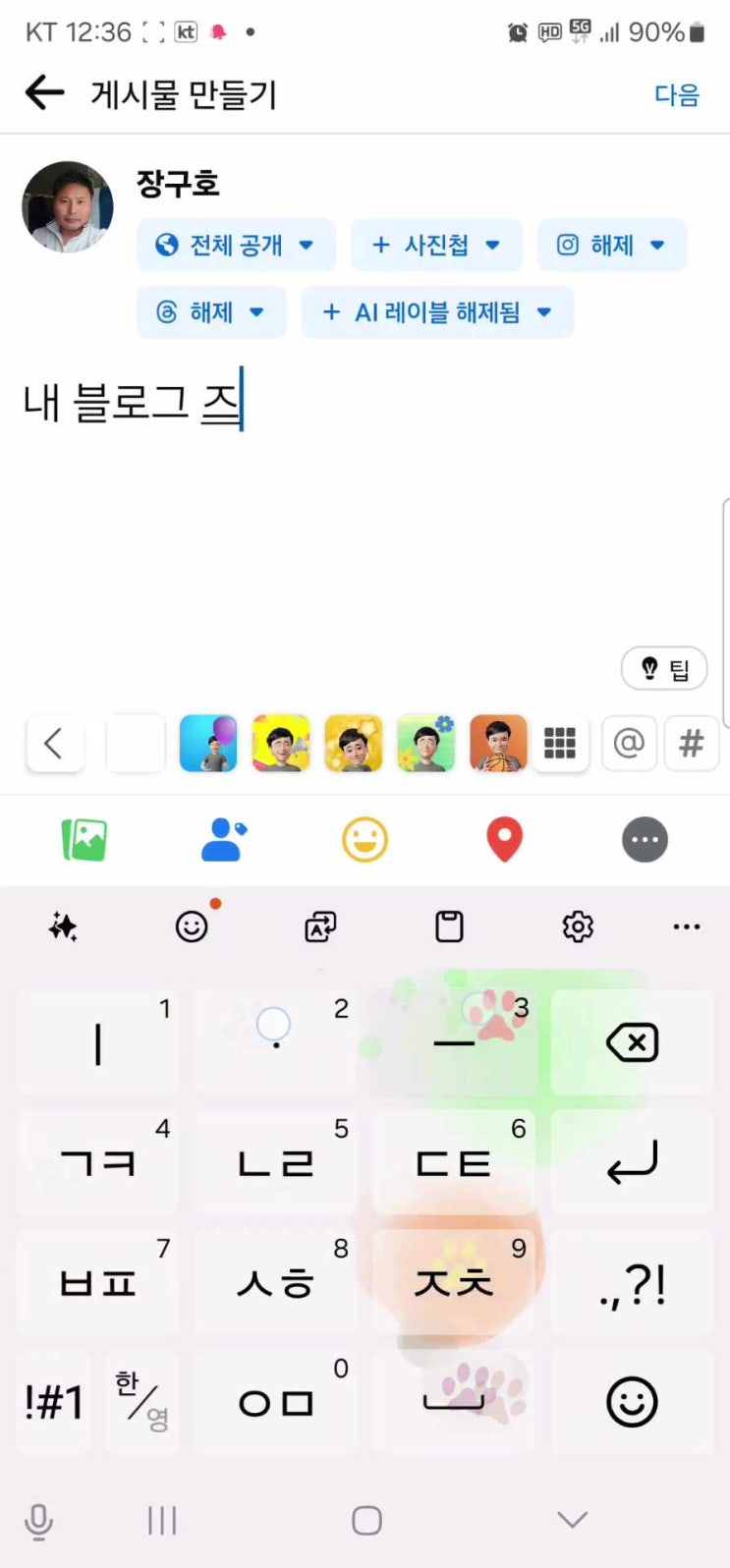Insert a mention with the @ button
Image resolution: width=730 pixels, height=1568 pixels.
(629, 743)
